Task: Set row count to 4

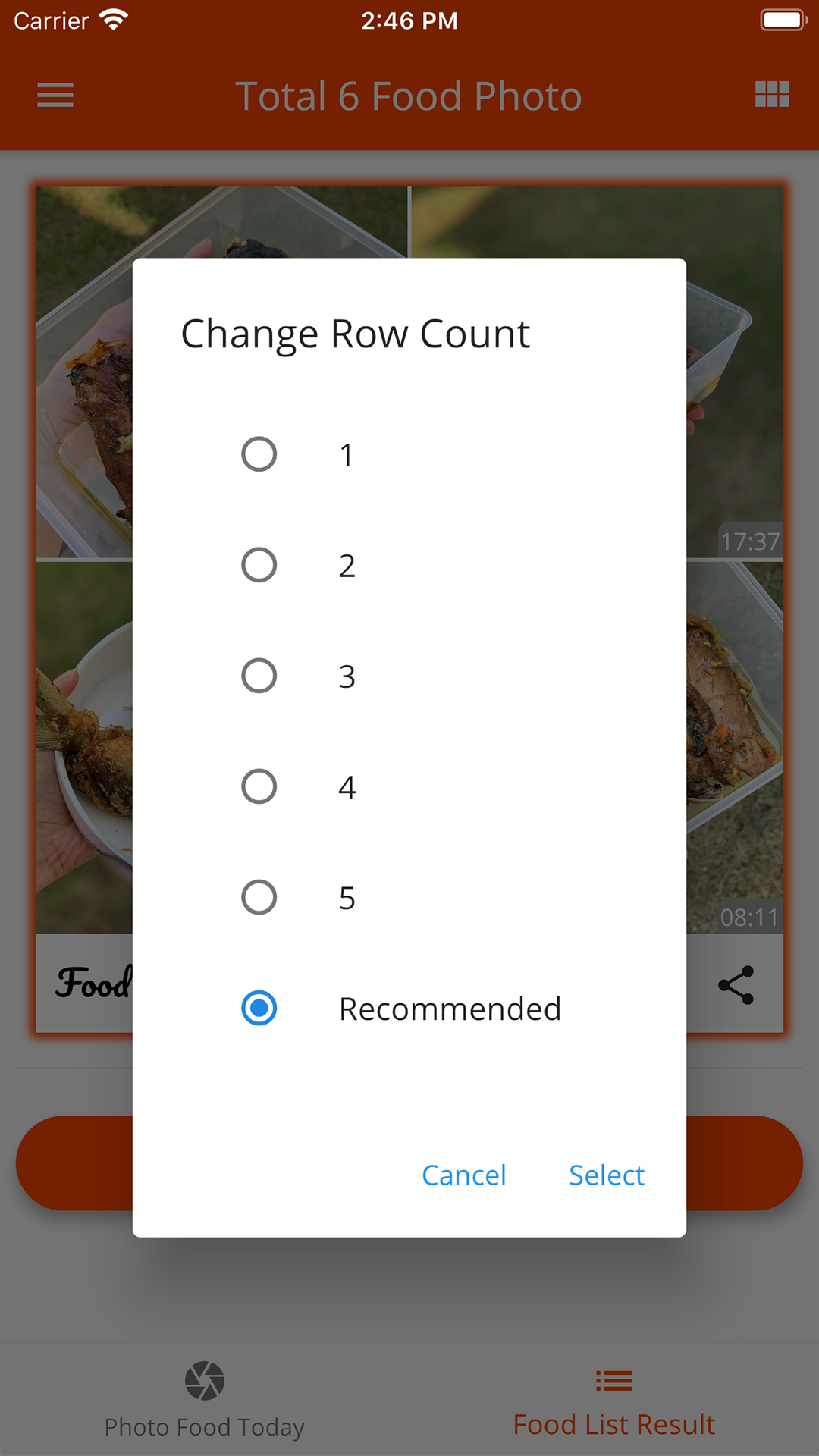Action: [x=259, y=787]
